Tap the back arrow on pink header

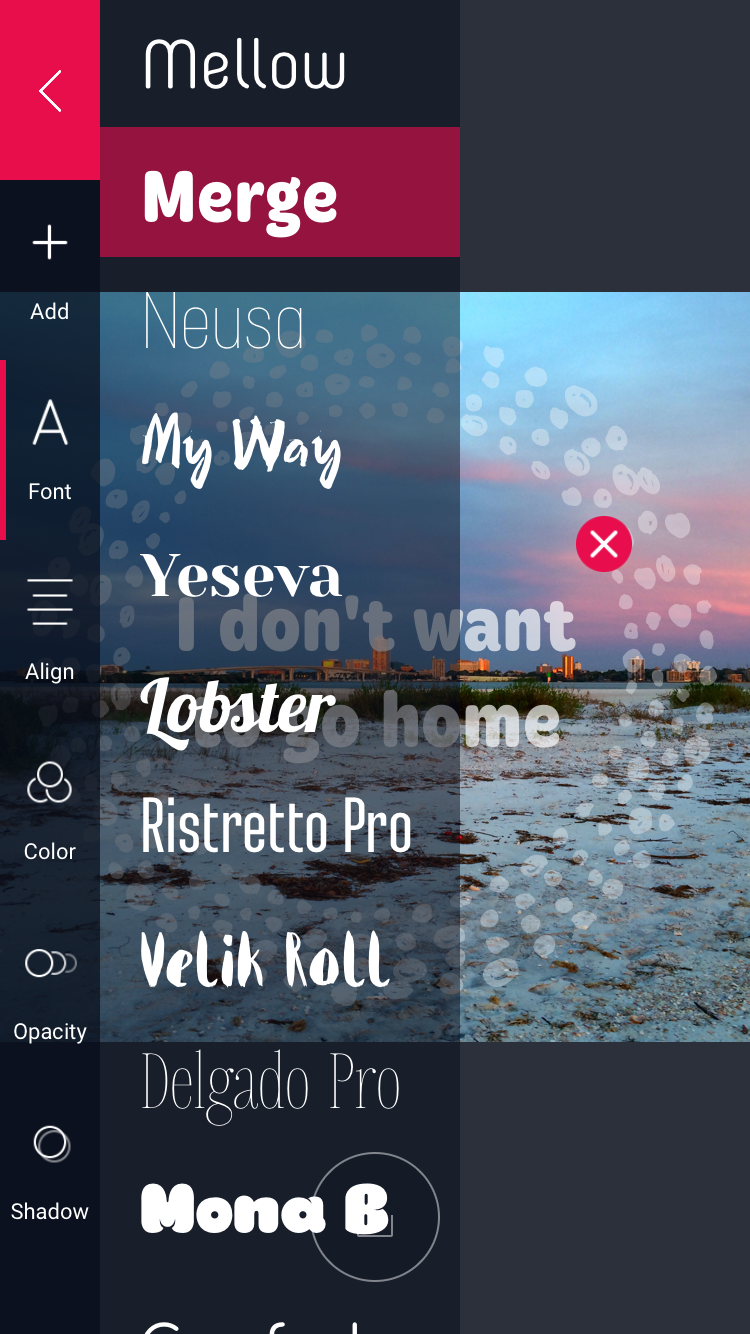[50, 90]
